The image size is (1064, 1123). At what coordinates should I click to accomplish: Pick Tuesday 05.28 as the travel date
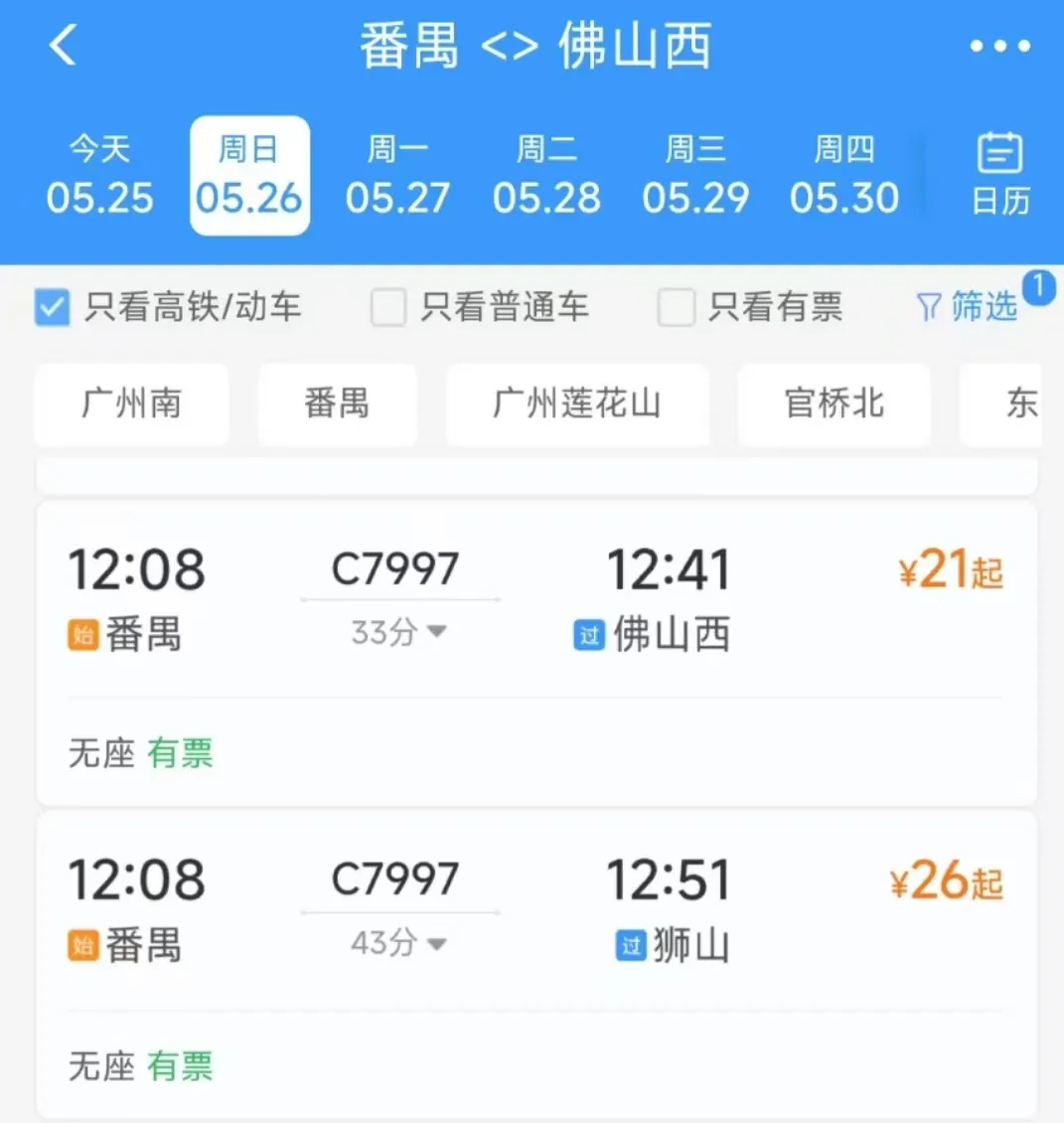tap(546, 176)
